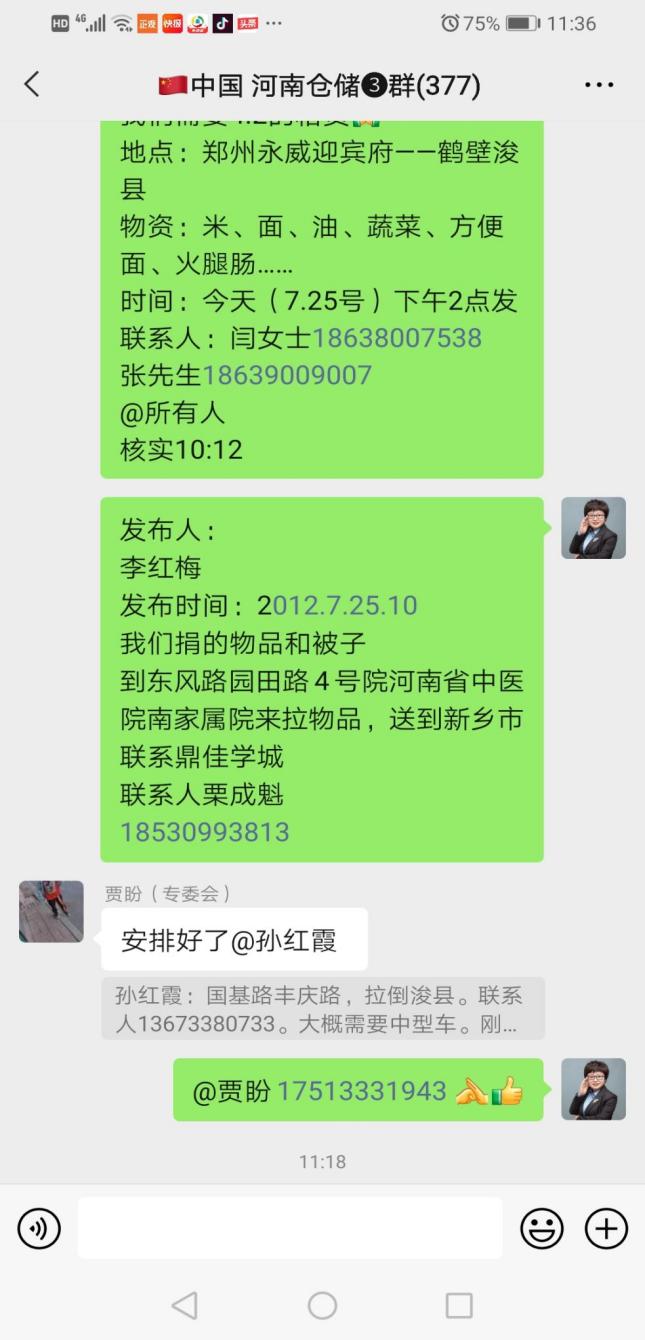Open the emoji sticker panel
The width and height of the screenshot is (645, 1340).
pos(541,1228)
